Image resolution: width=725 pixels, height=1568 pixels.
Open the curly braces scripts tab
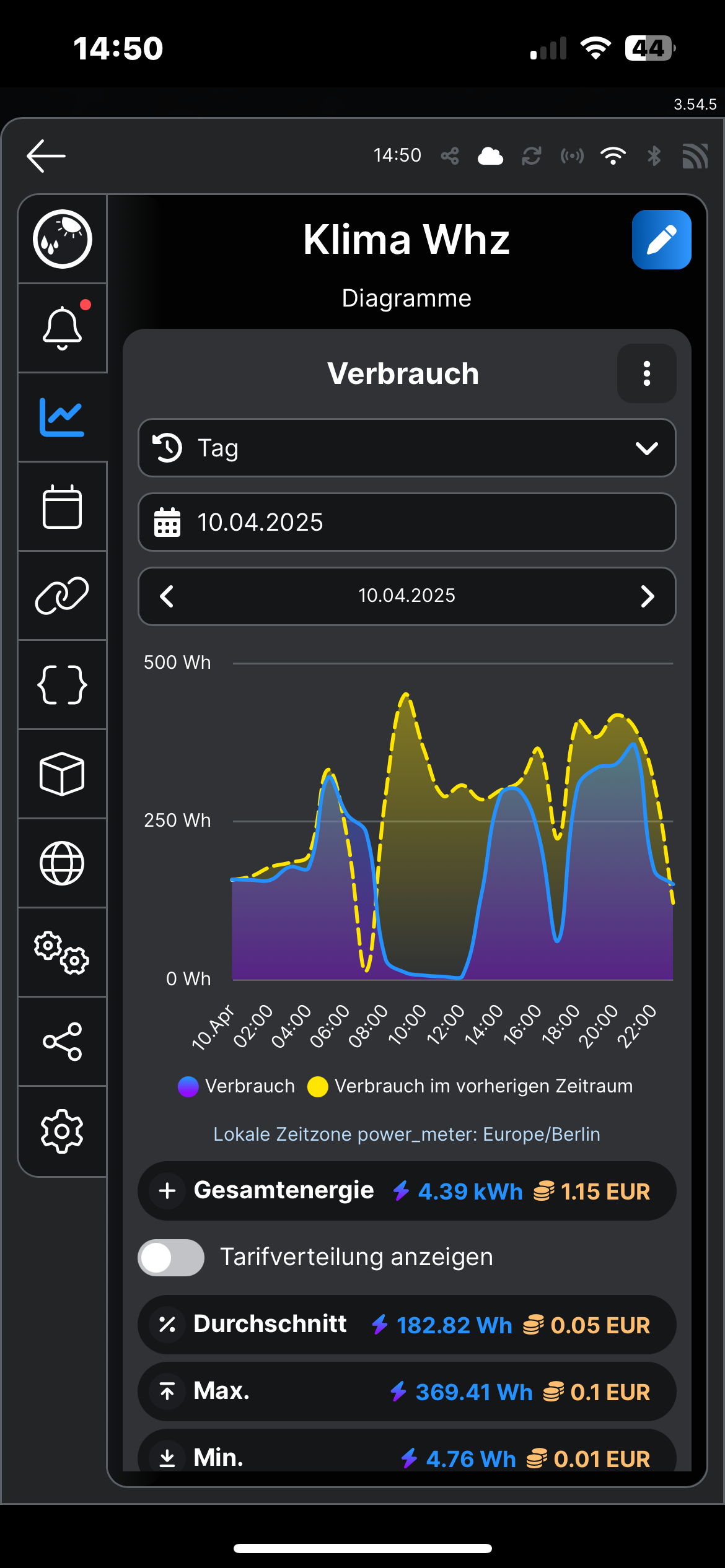point(62,685)
